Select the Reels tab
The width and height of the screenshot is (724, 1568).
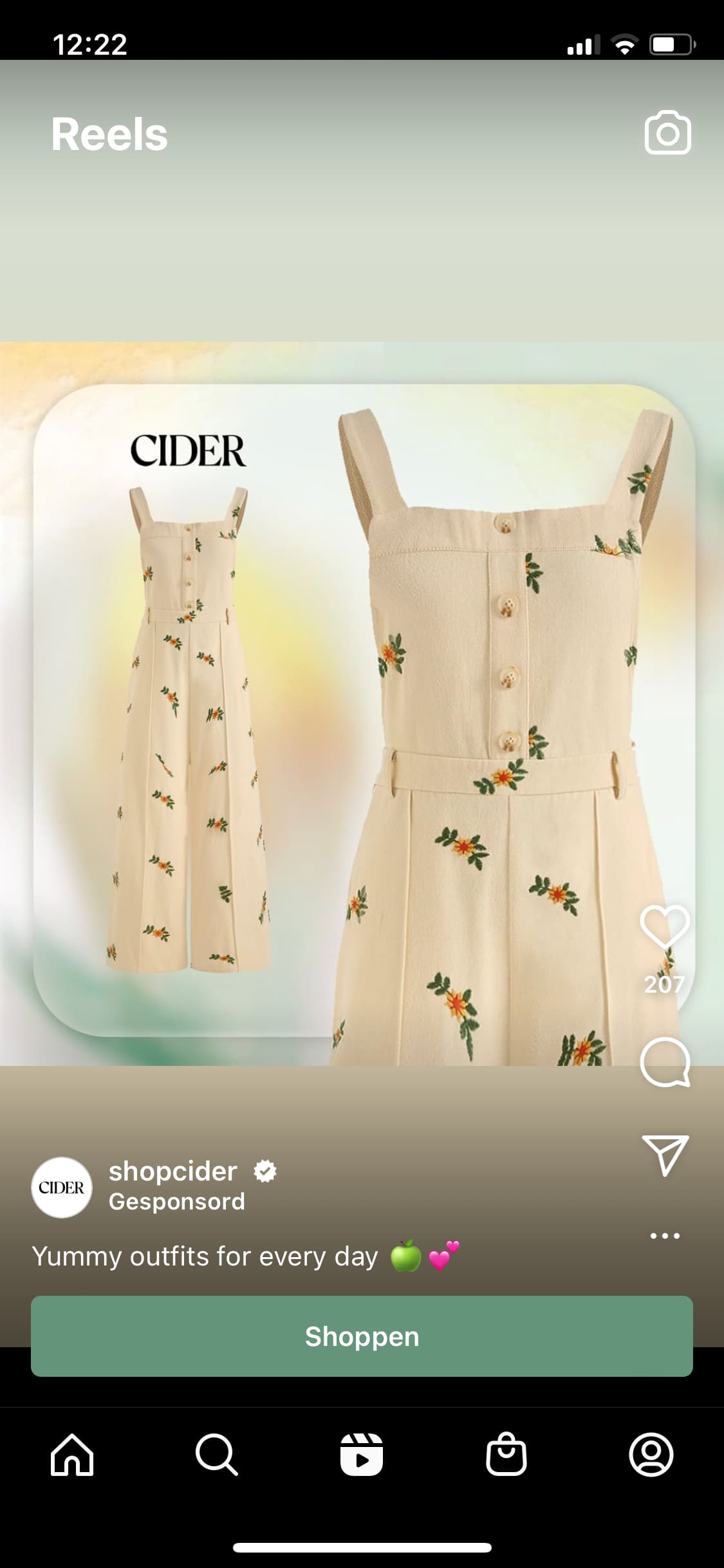[362, 1455]
